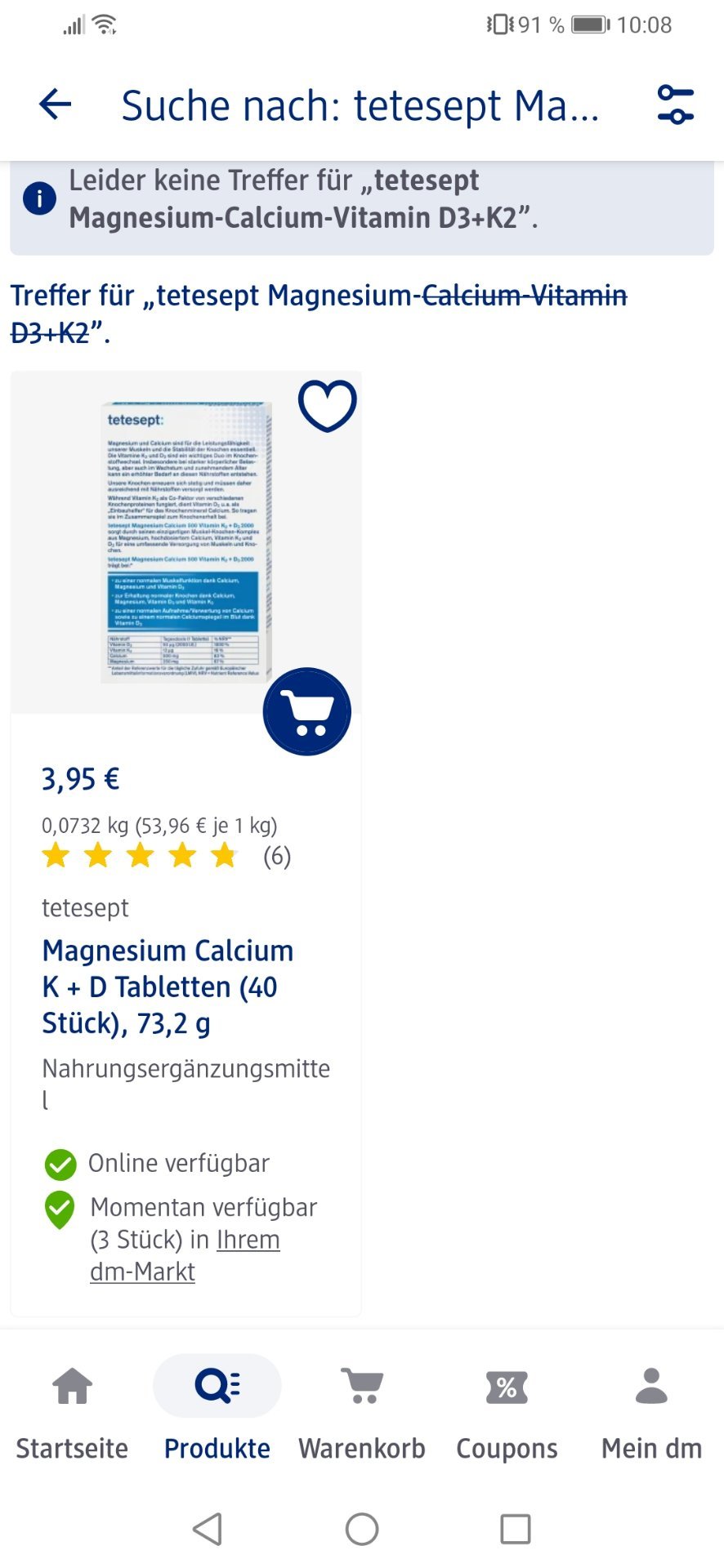Open the Ihrem dm-Markt link
The height and width of the screenshot is (1568, 724).
tap(185, 1255)
